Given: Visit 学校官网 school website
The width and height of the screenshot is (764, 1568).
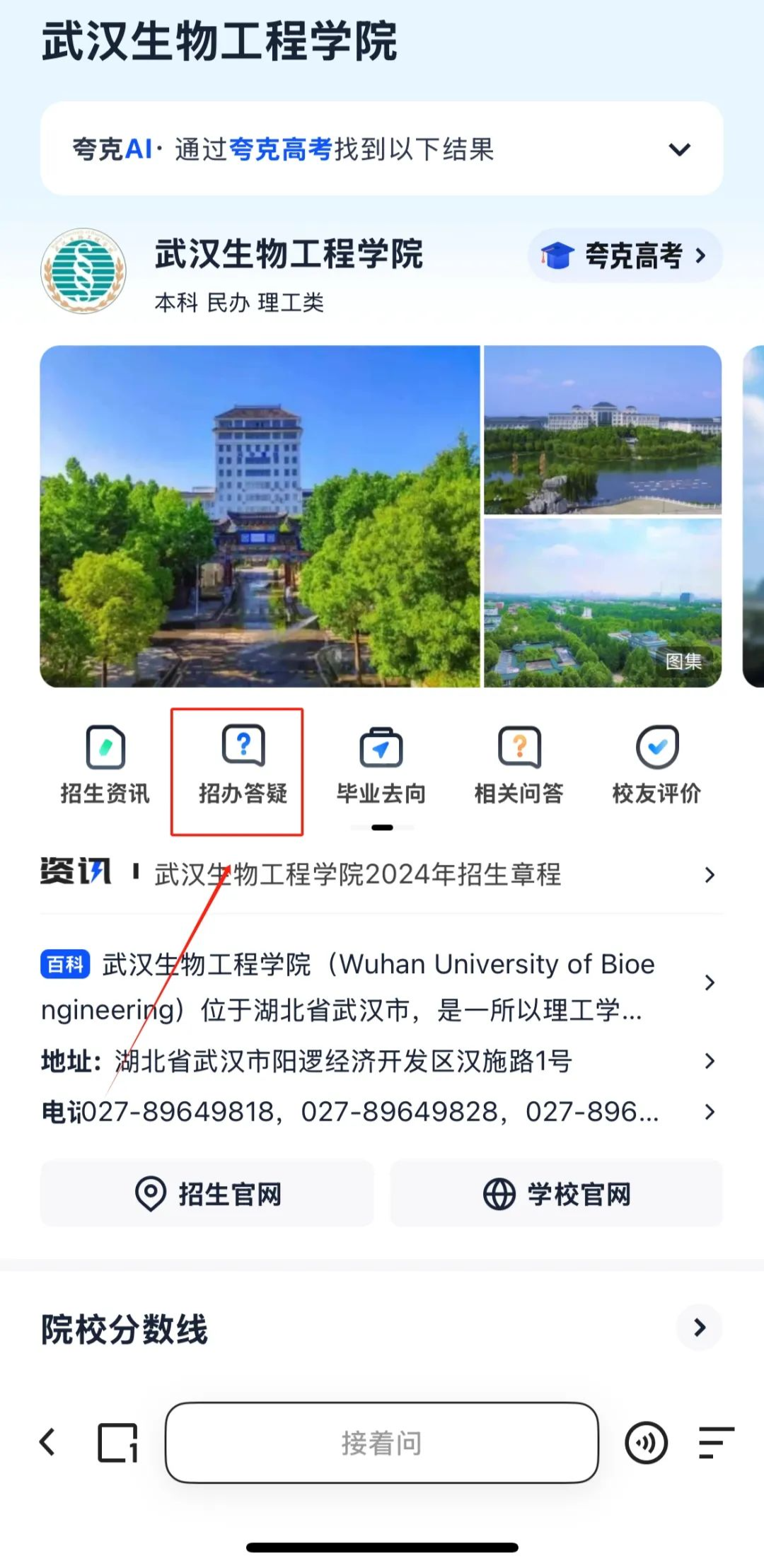Looking at the screenshot, I should coord(556,1194).
